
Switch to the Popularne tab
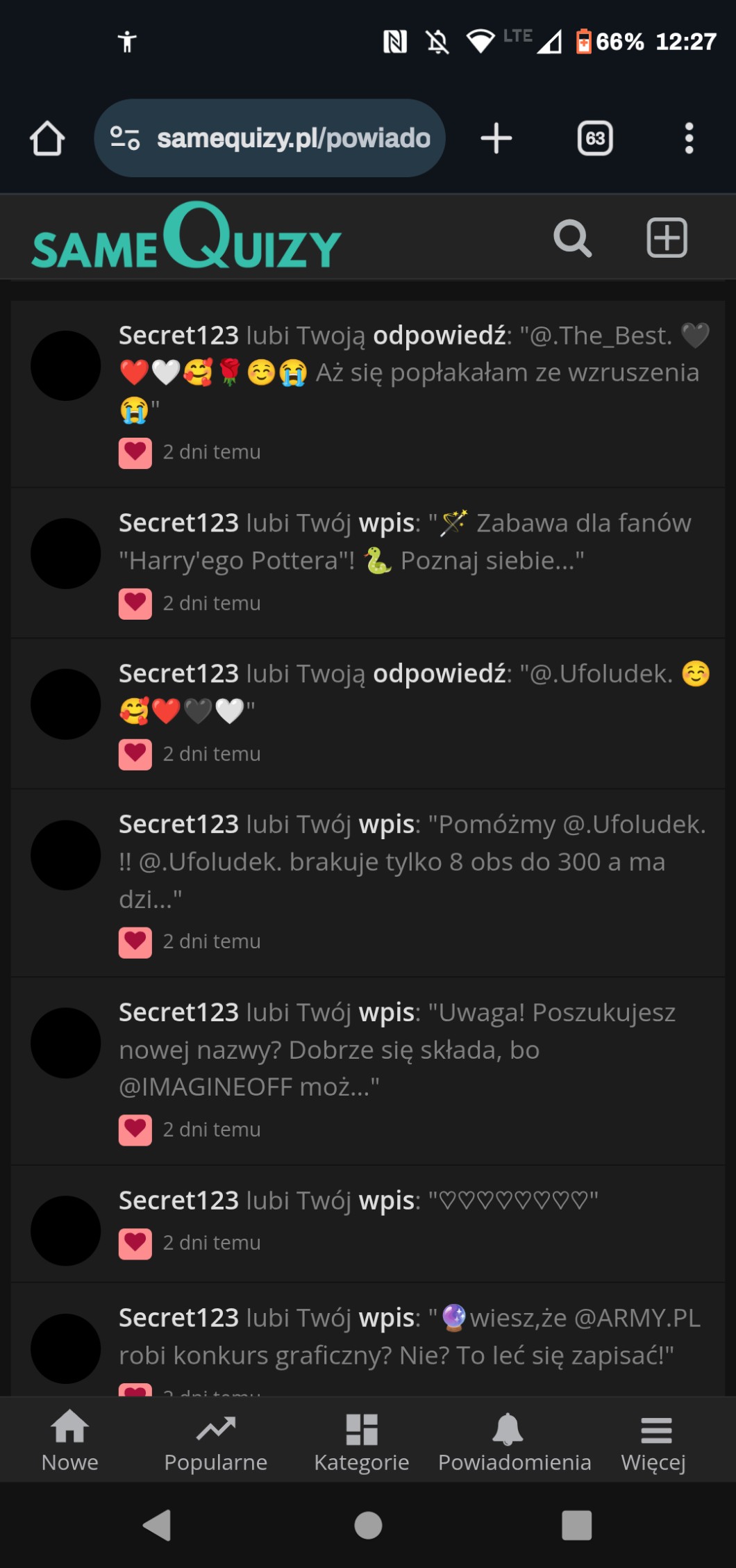tap(215, 1441)
